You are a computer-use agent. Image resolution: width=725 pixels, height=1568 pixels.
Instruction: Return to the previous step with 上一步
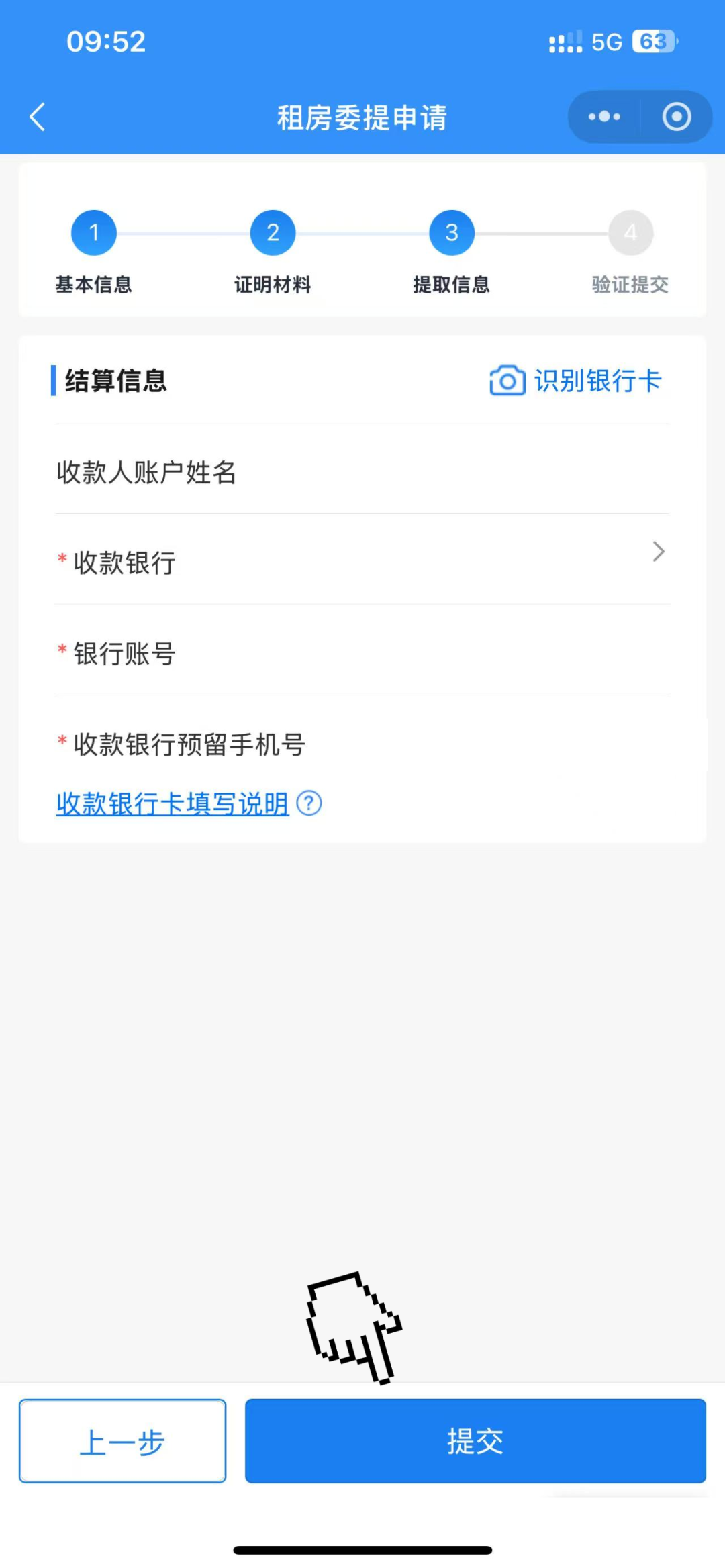click(122, 1441)
